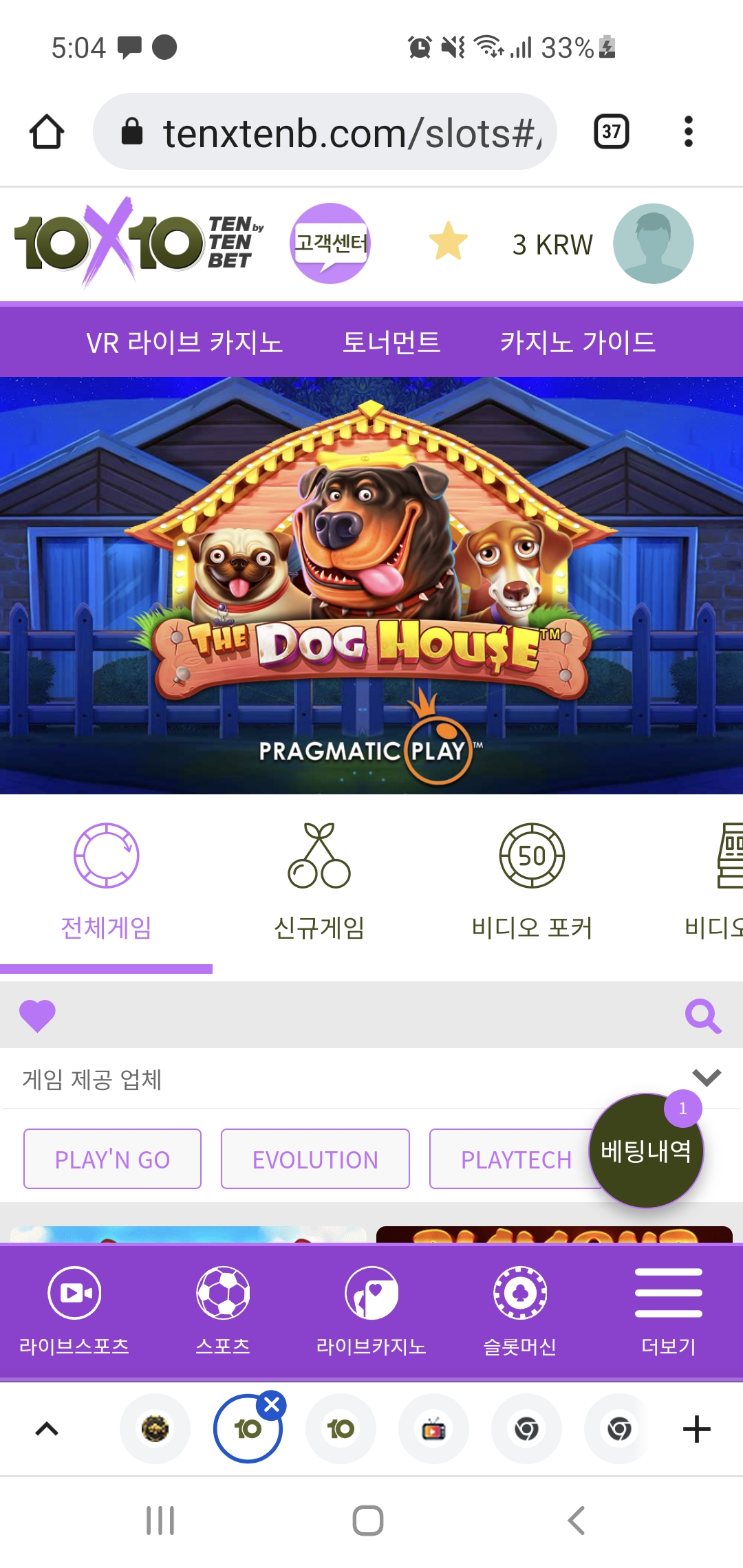Open VR 라이브 카지노 menu
The image size is (743, 1568).
tap(184, 342)
